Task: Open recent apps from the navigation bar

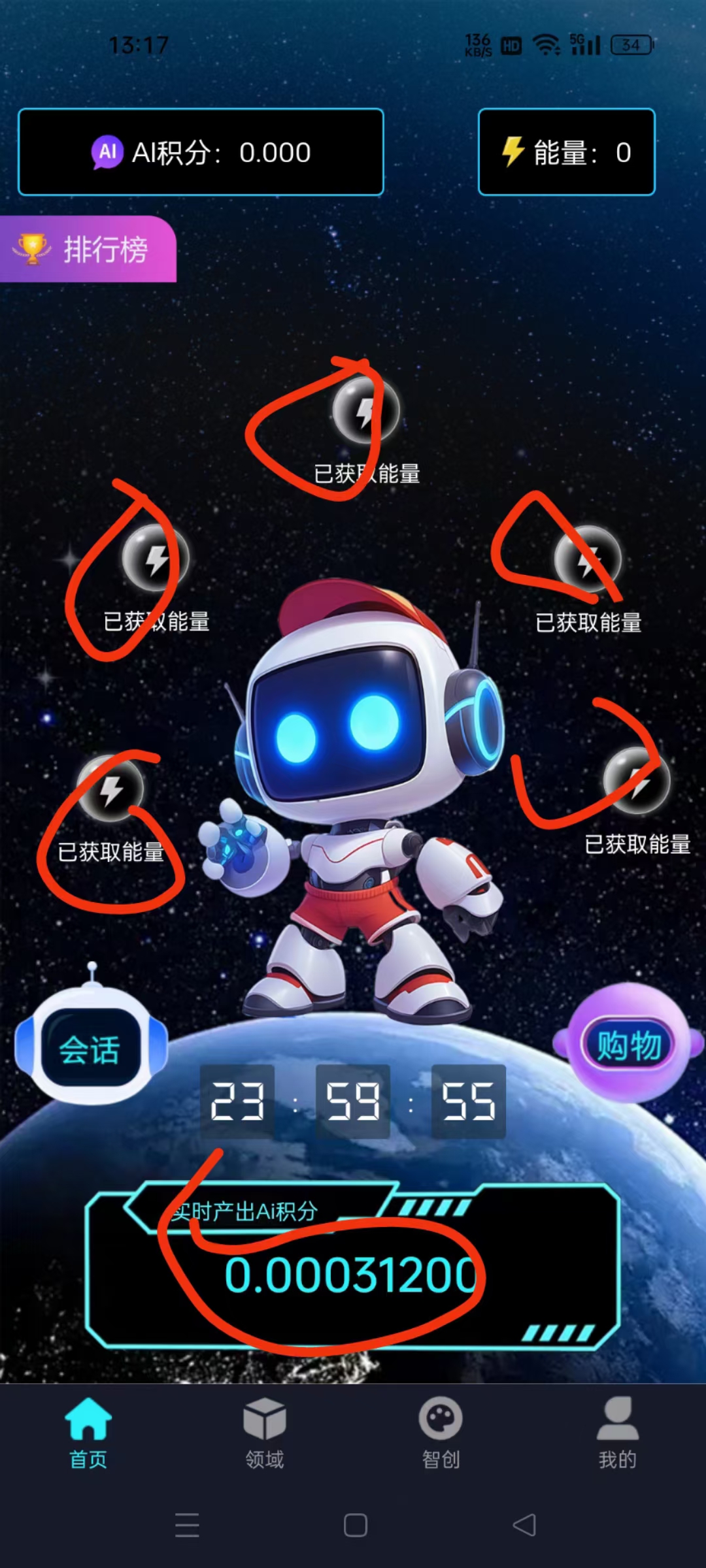Action: pyautogui.click(x=187, y=1526)
